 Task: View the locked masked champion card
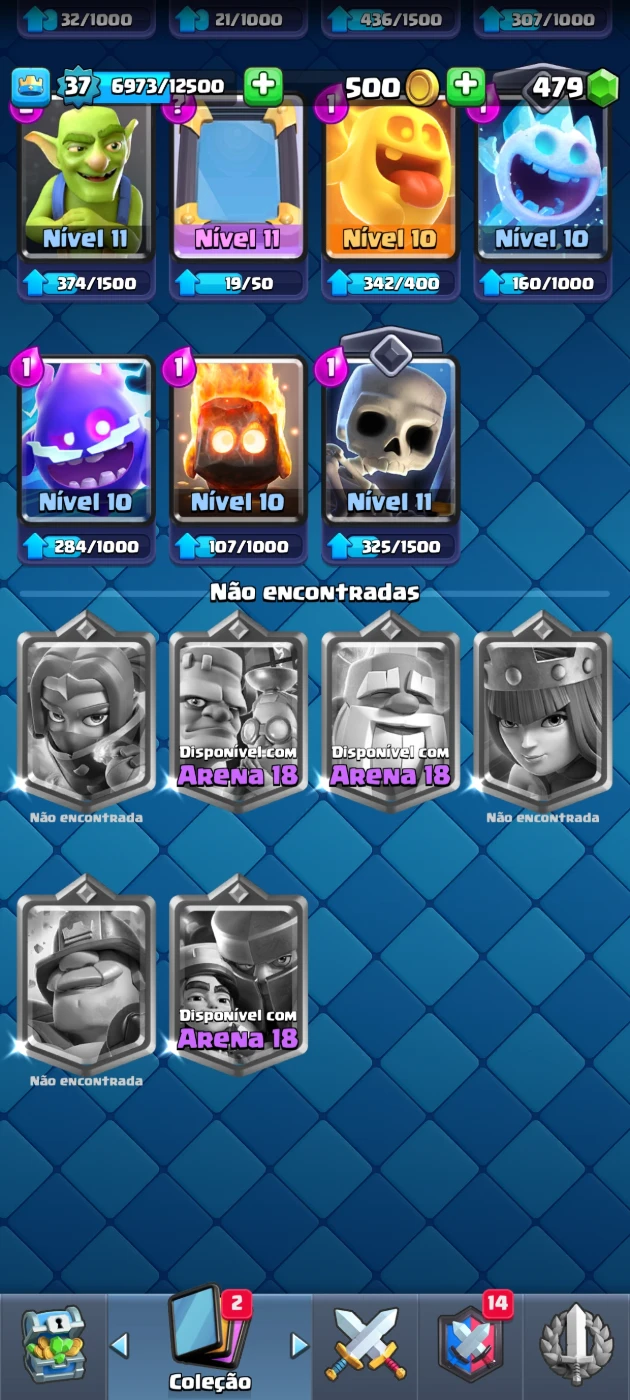coord(86,715)
